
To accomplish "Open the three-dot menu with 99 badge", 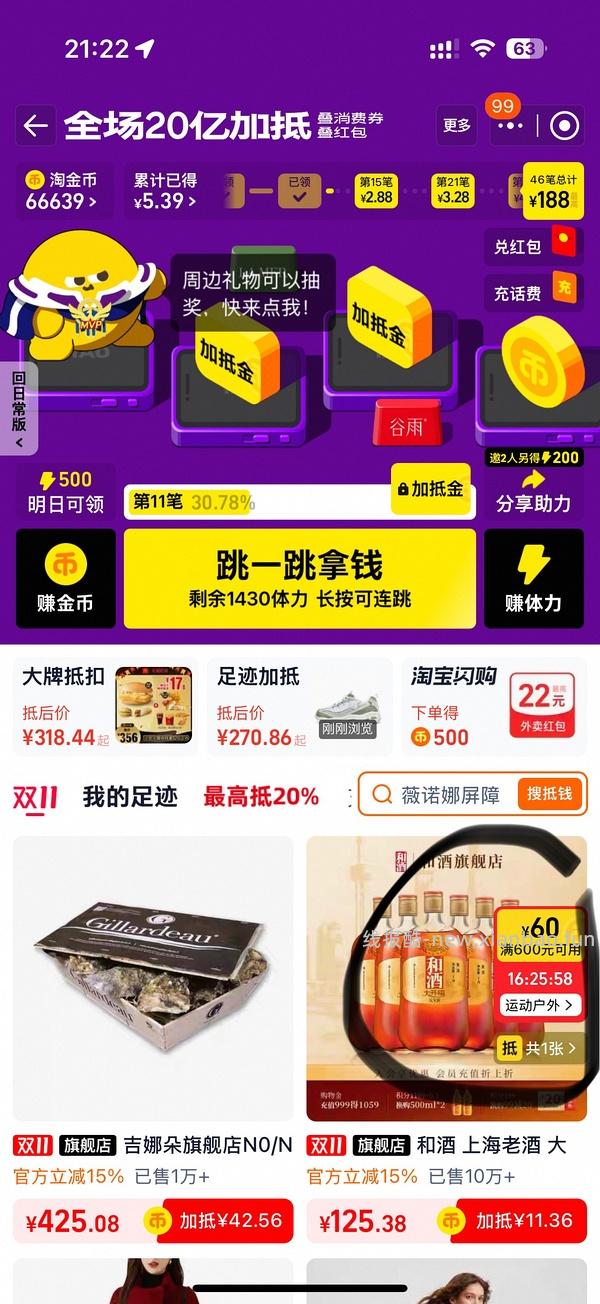I will 510,126.
